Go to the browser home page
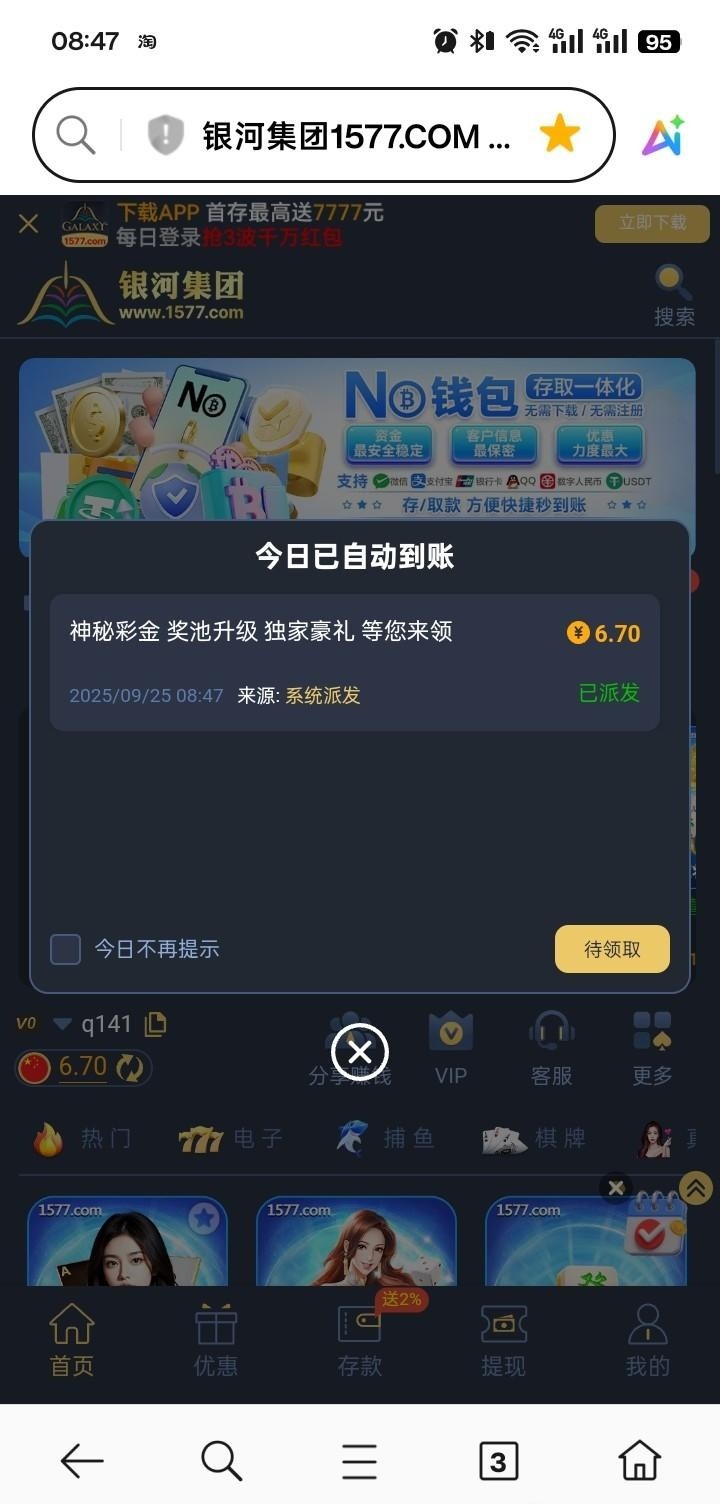The width and height of the screenshot is (720, 1504). coord(640,1462)
